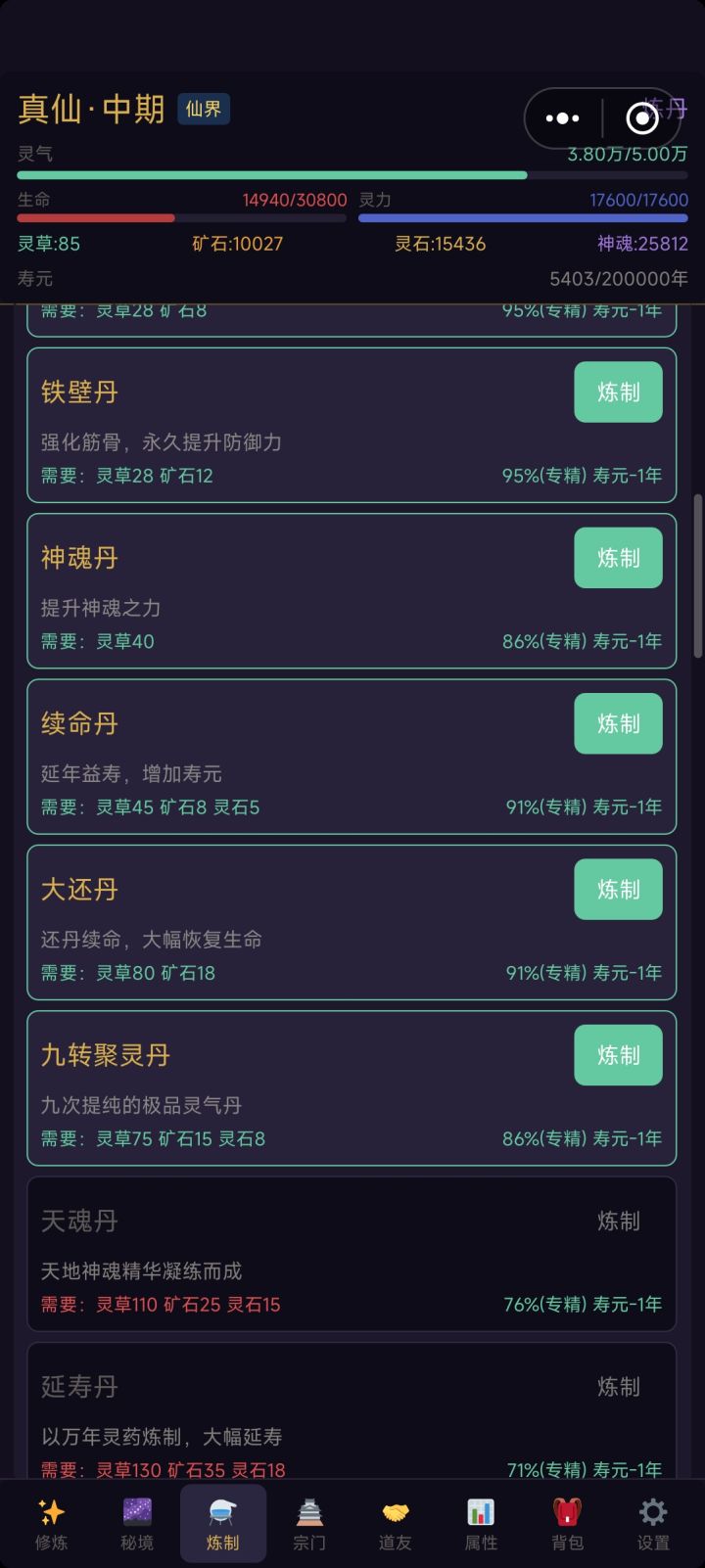View the 属性 tab

click(x=481, y=1525)
